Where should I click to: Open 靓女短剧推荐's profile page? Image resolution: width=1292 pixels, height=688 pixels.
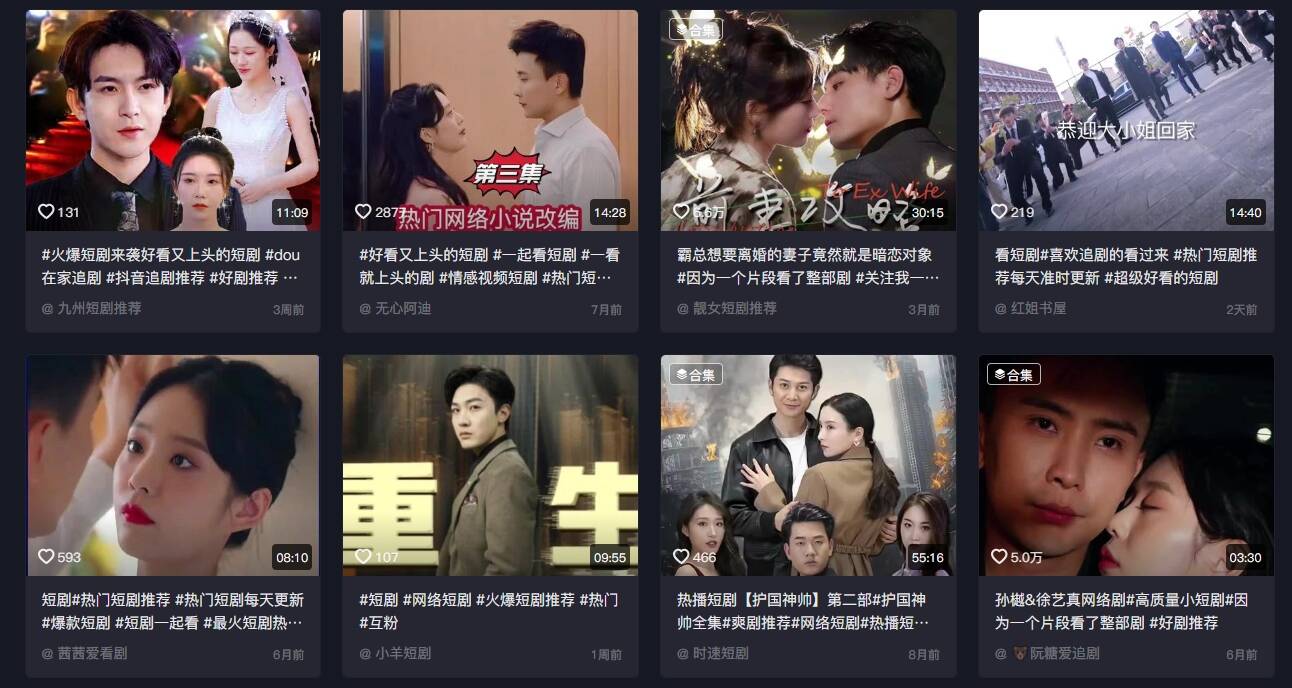(734, 309)
